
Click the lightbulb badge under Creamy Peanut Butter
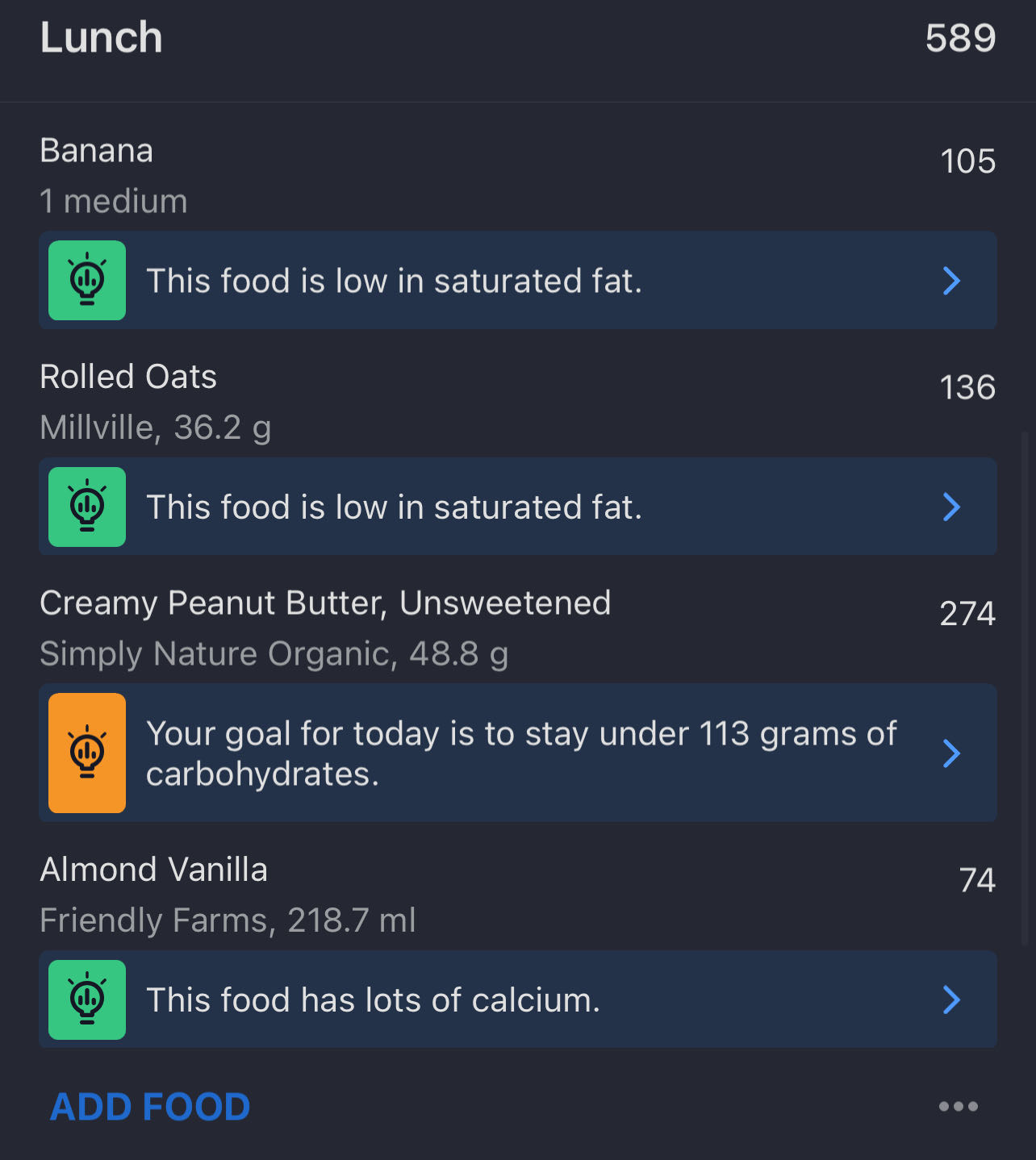(x=87, y=753)
